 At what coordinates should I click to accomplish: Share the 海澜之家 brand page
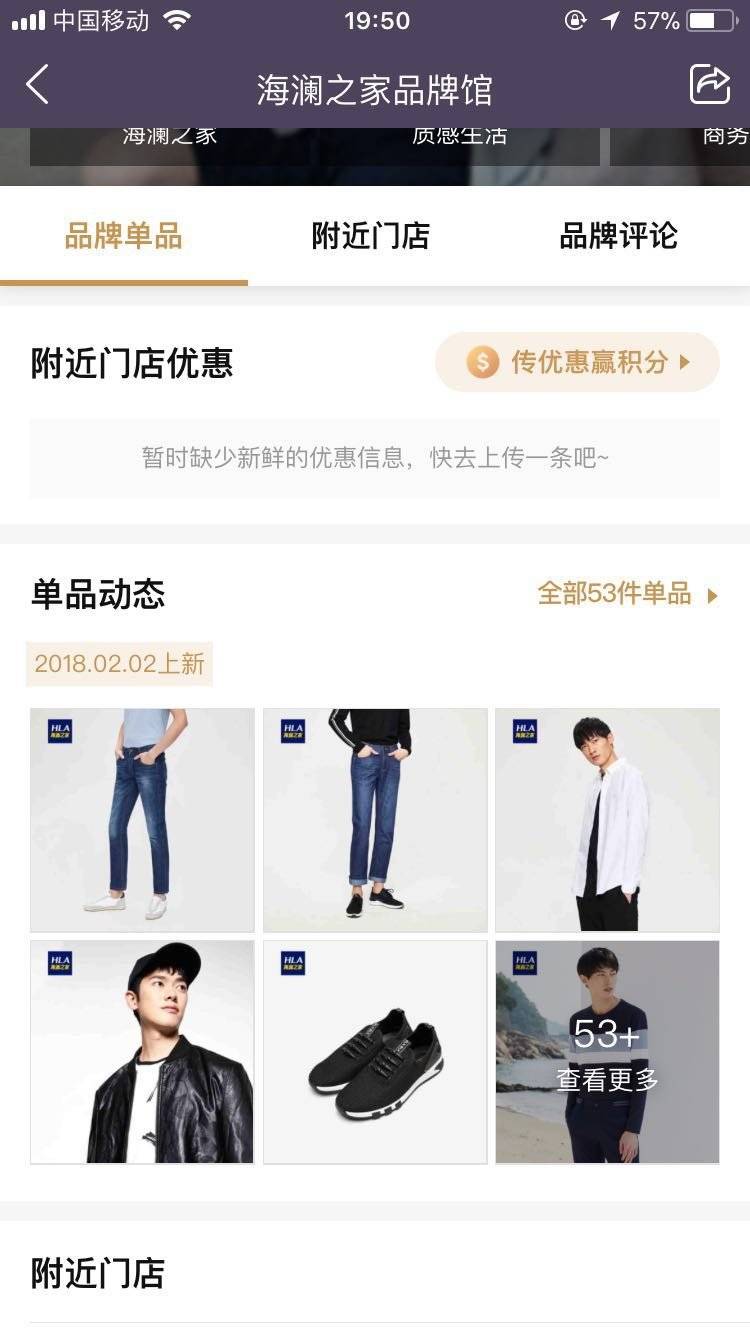(710, 85)
